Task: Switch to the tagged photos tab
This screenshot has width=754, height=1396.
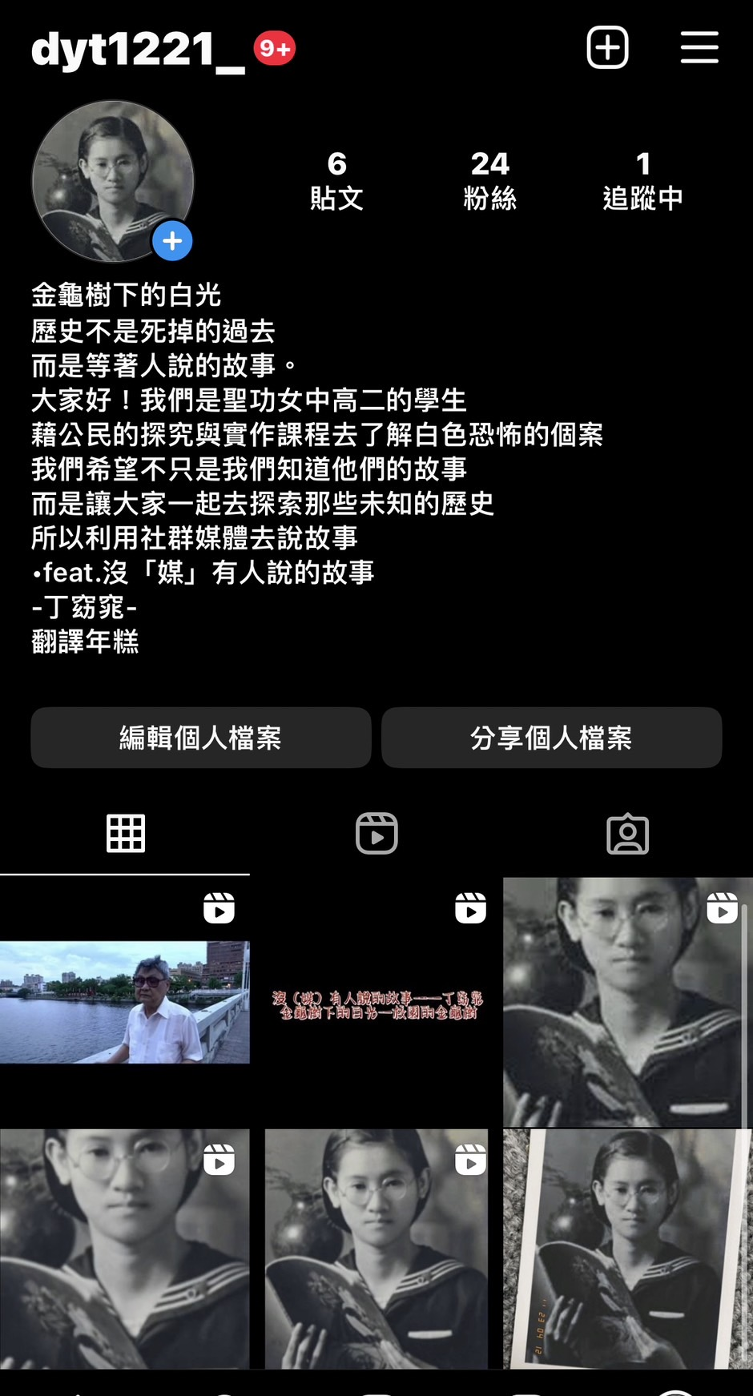Action: tap(627, 833)
